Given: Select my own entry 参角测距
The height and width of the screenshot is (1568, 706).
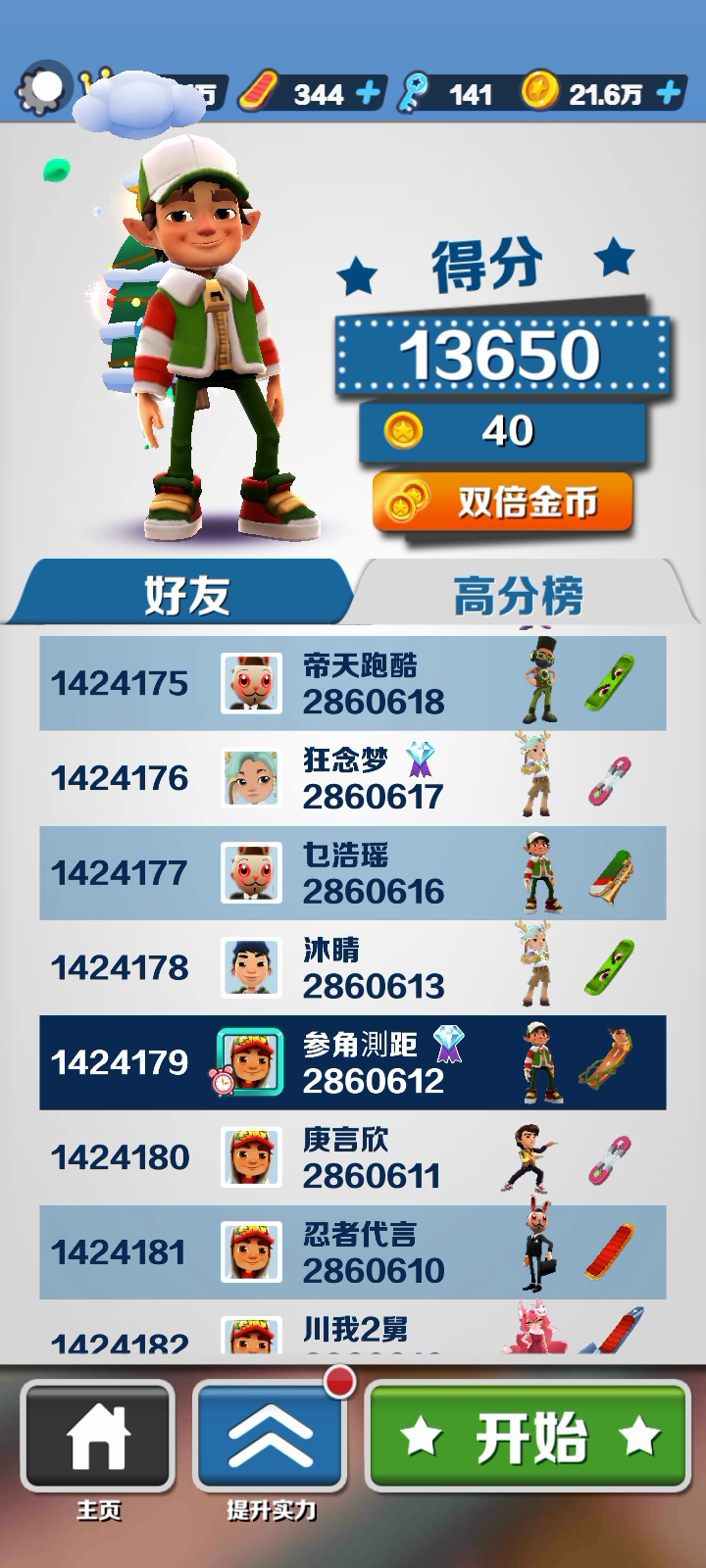Looking at the screenshot, I should [x=353, y=1062].
